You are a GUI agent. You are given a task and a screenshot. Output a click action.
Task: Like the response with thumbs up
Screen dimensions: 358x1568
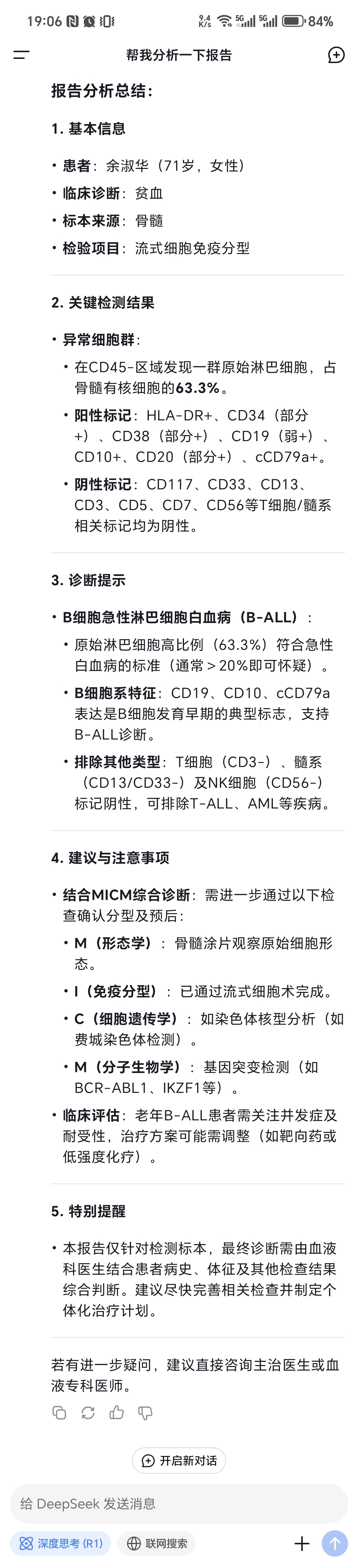[x=116, y=1412]
